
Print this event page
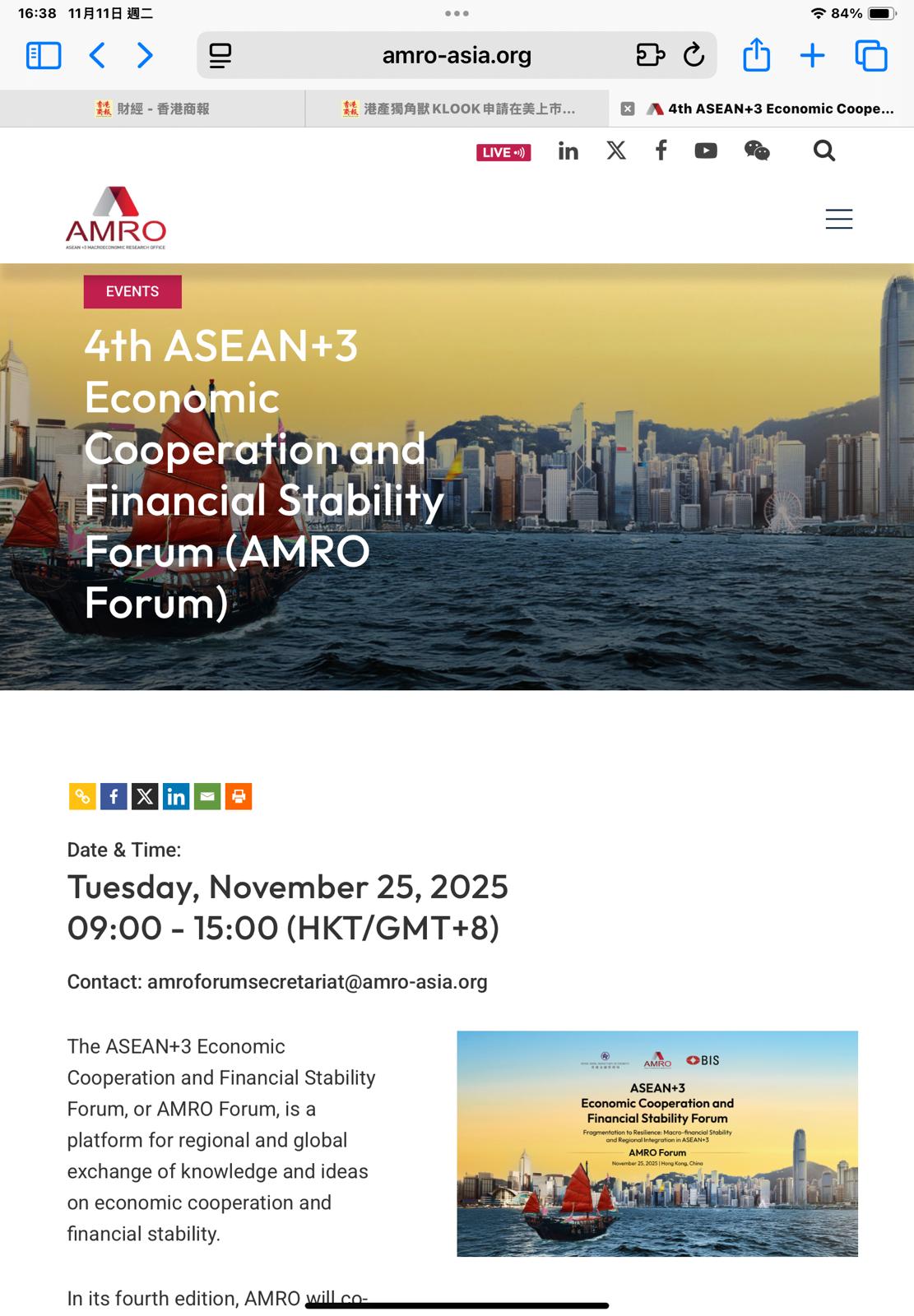(x=239, y=796)
